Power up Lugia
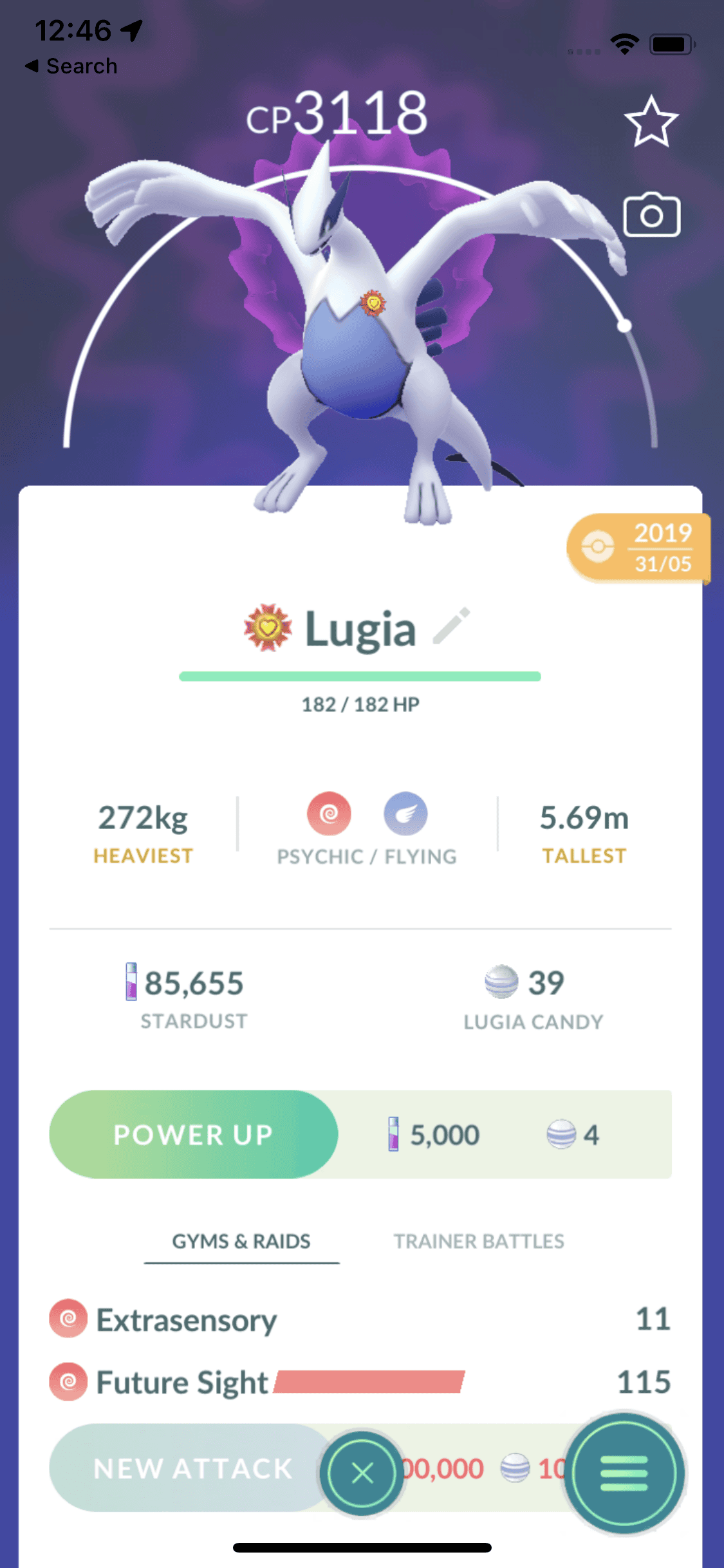The width and height of the screenshot is (724, 1568). [193, 1134]
